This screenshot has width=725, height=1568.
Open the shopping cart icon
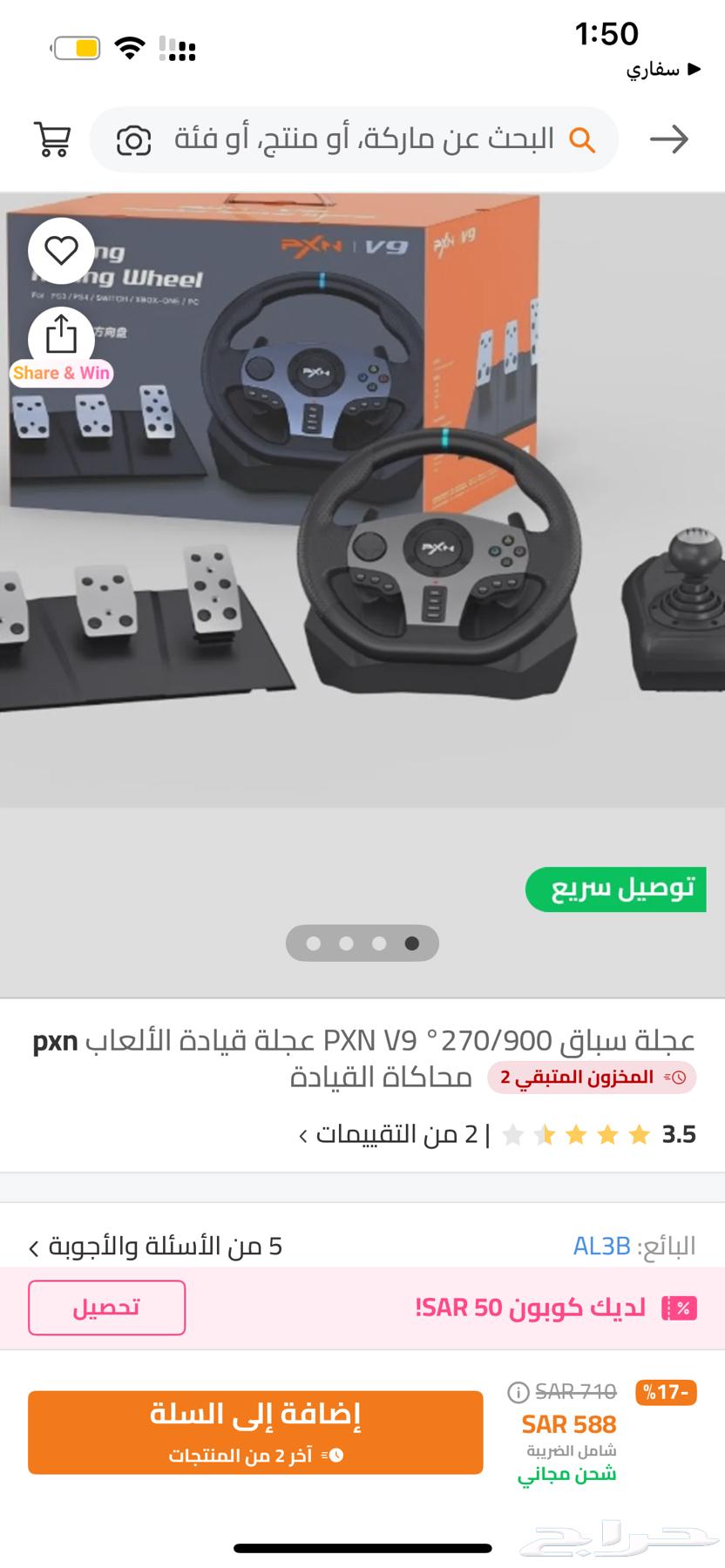point(52,139)
